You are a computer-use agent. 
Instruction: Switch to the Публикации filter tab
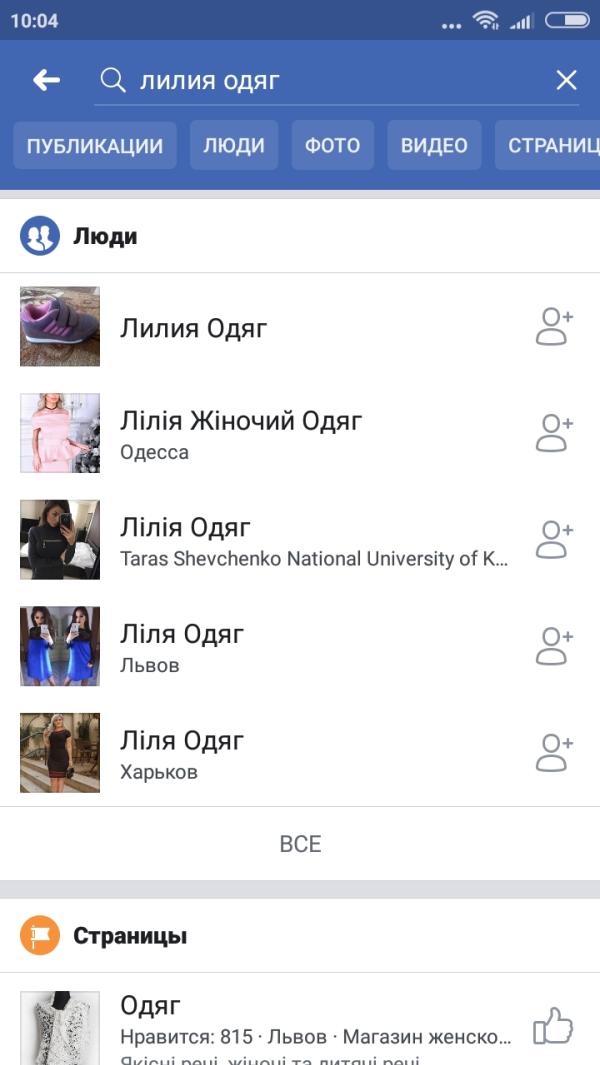coord(95,146)
